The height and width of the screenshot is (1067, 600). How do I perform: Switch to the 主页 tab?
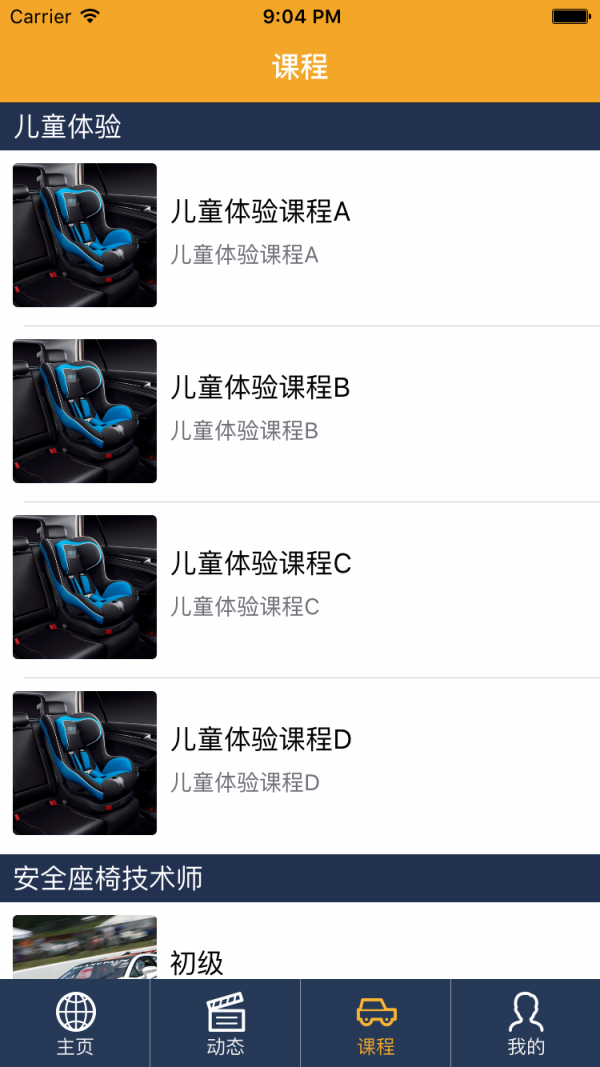point(75,1024)
